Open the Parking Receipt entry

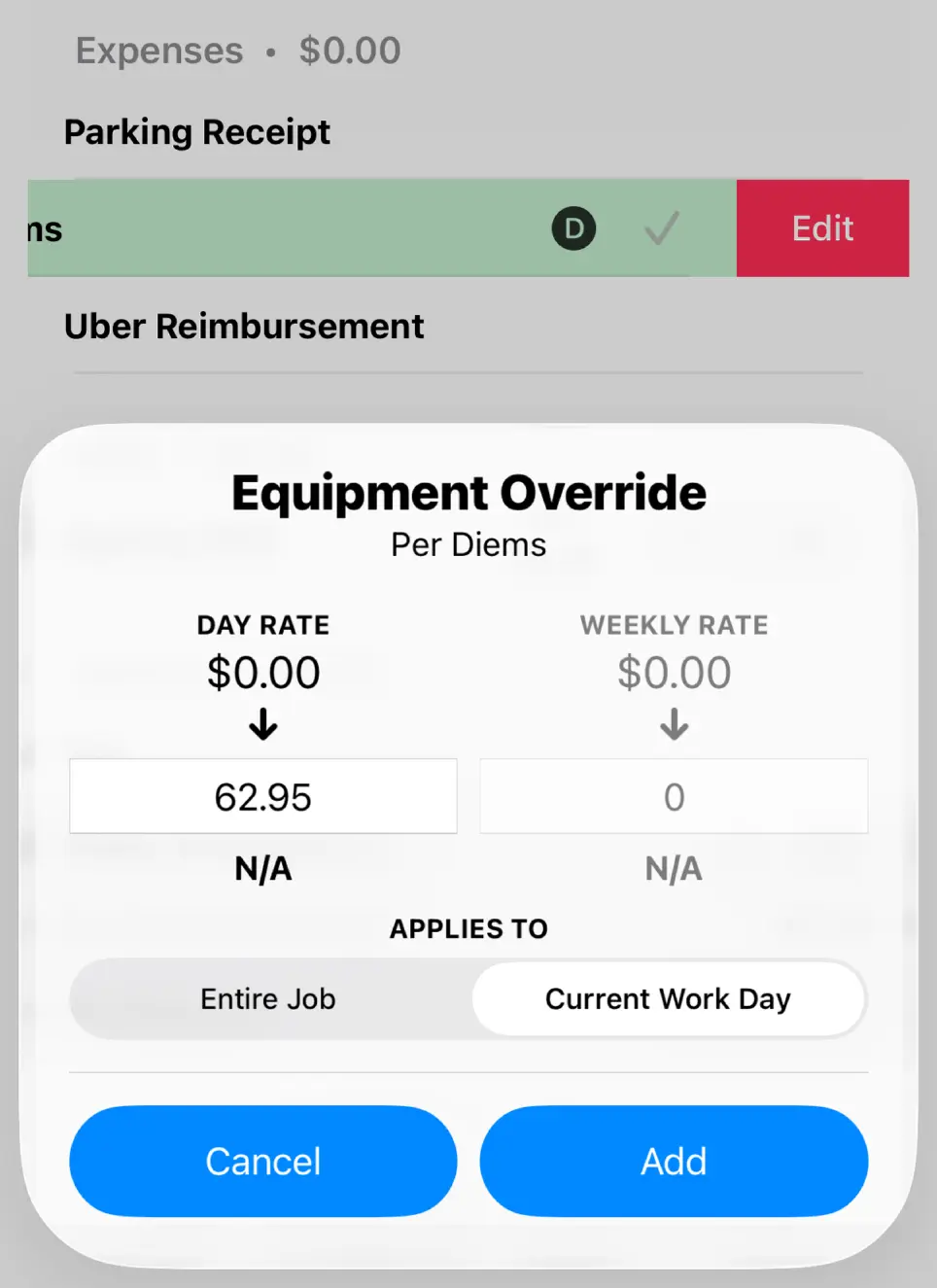coord(197,131)
